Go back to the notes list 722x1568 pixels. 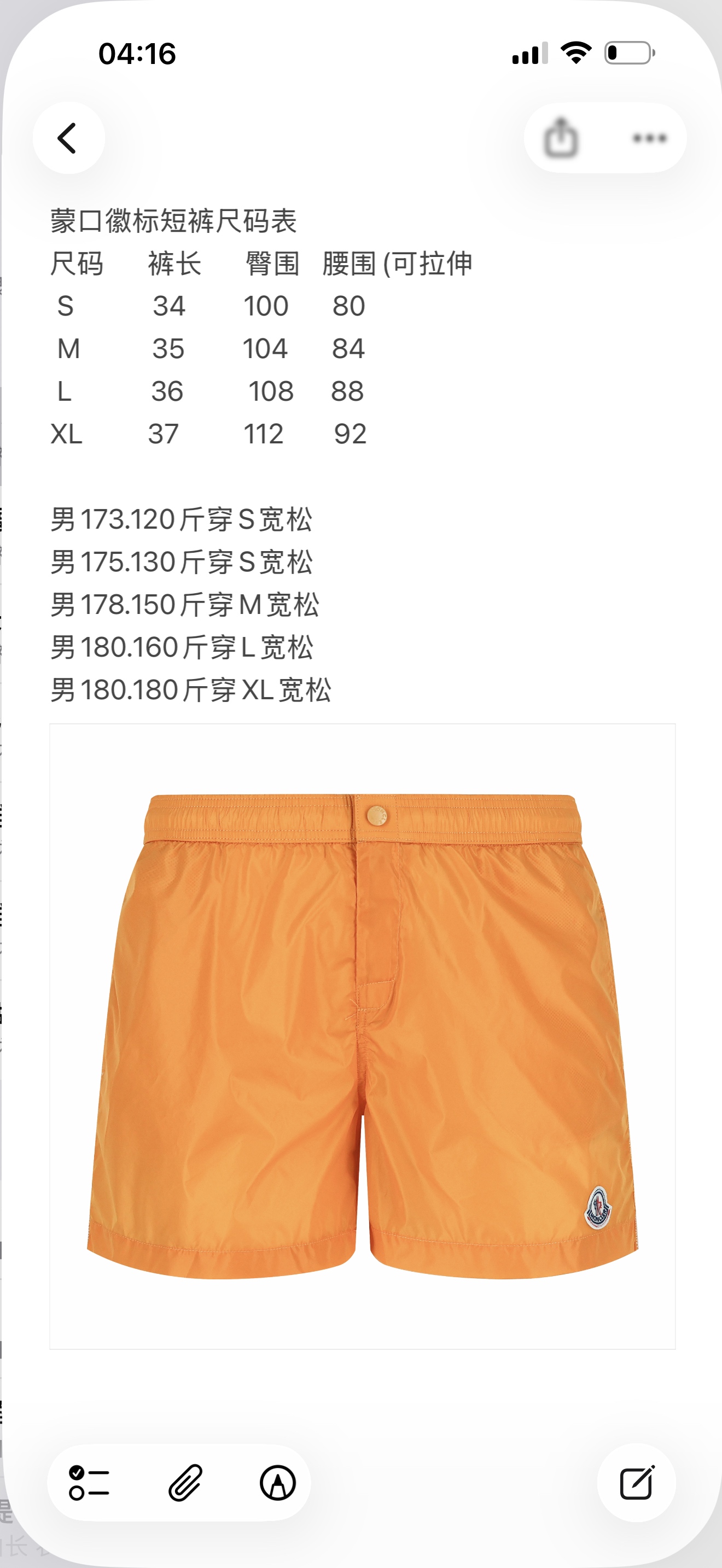[x=68, y=138]
